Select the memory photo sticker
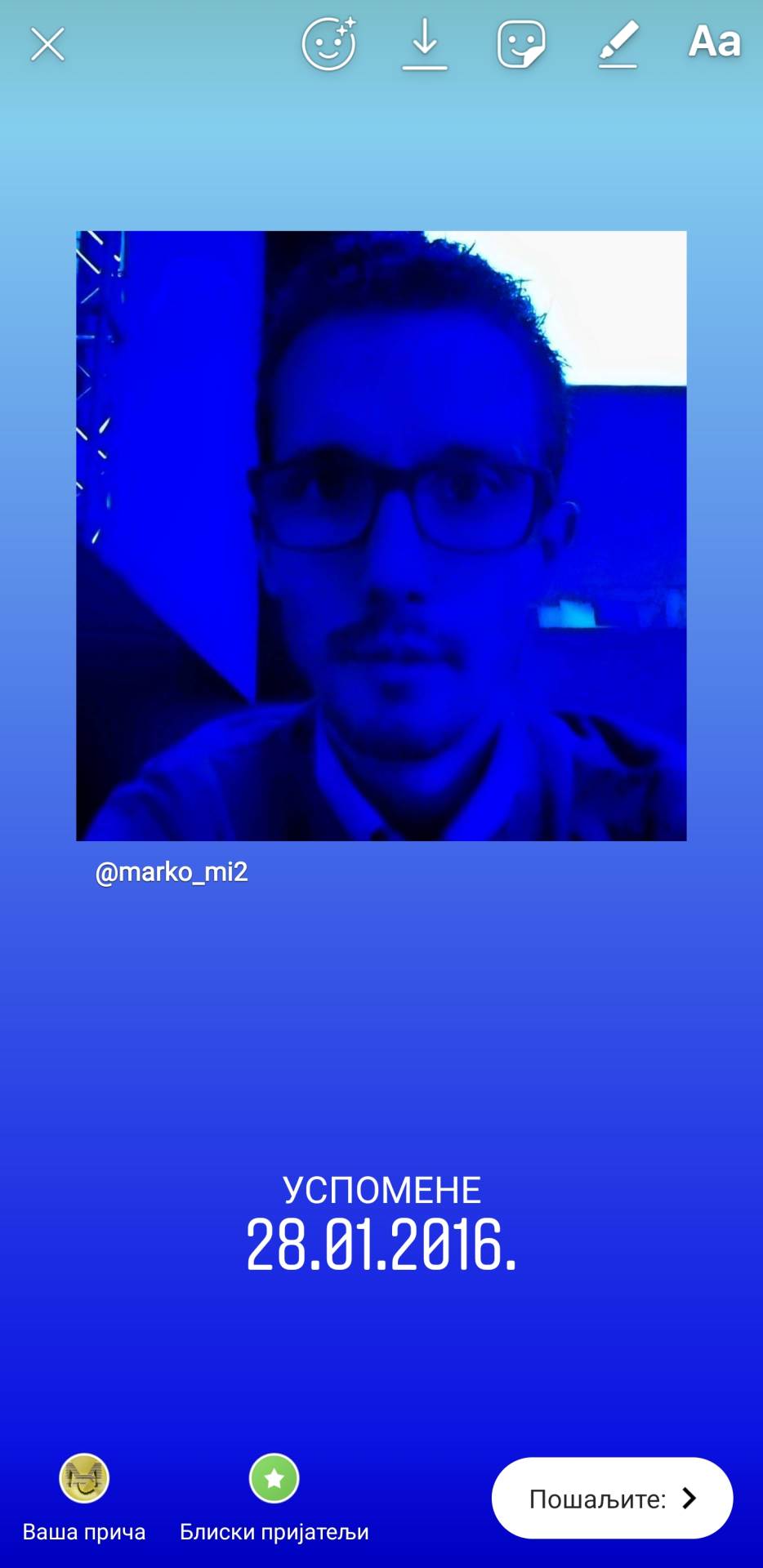The width and height of the screenshot is (763, 1568). point(381,536)
